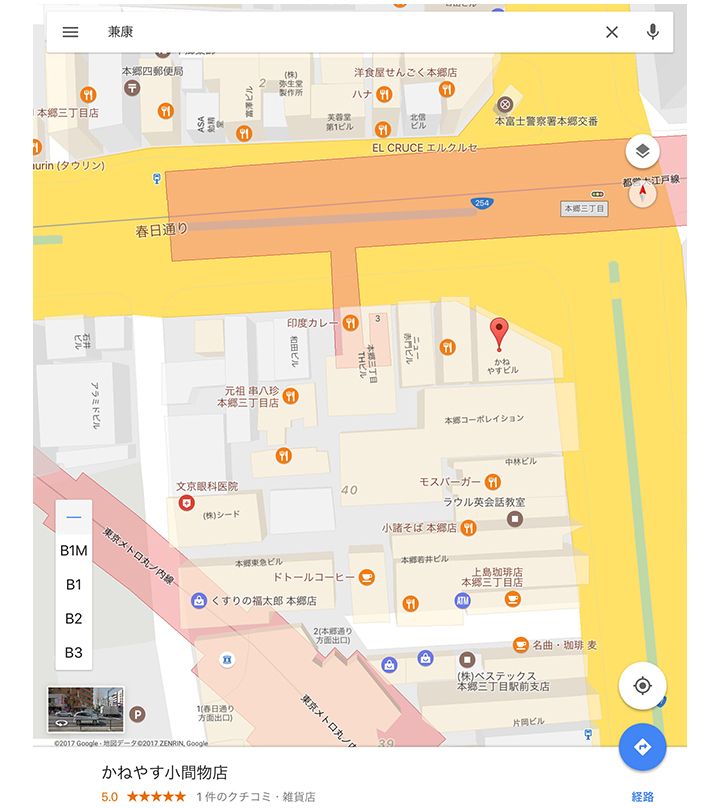The image size is (720, 808).
Task: Select the top floor option in the floor picker
Action: (73, 517)
